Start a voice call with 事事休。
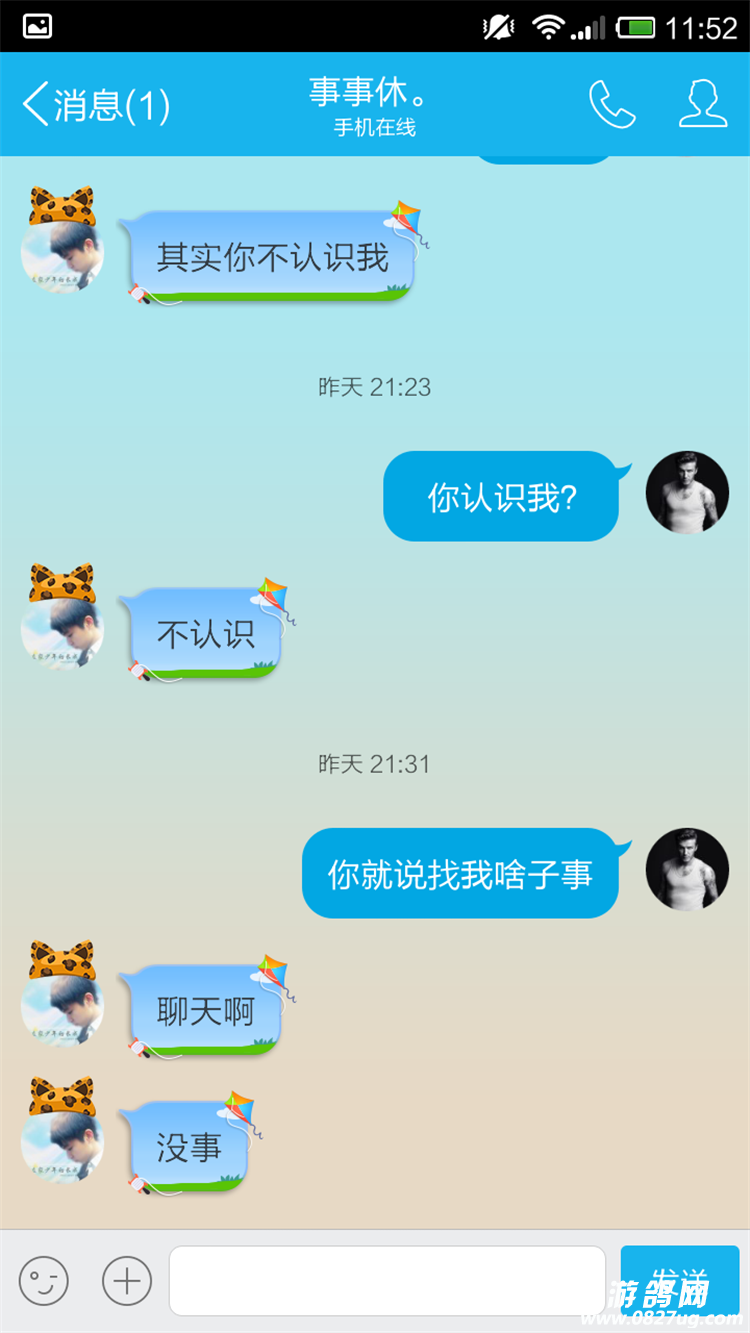 pos(612,104)
